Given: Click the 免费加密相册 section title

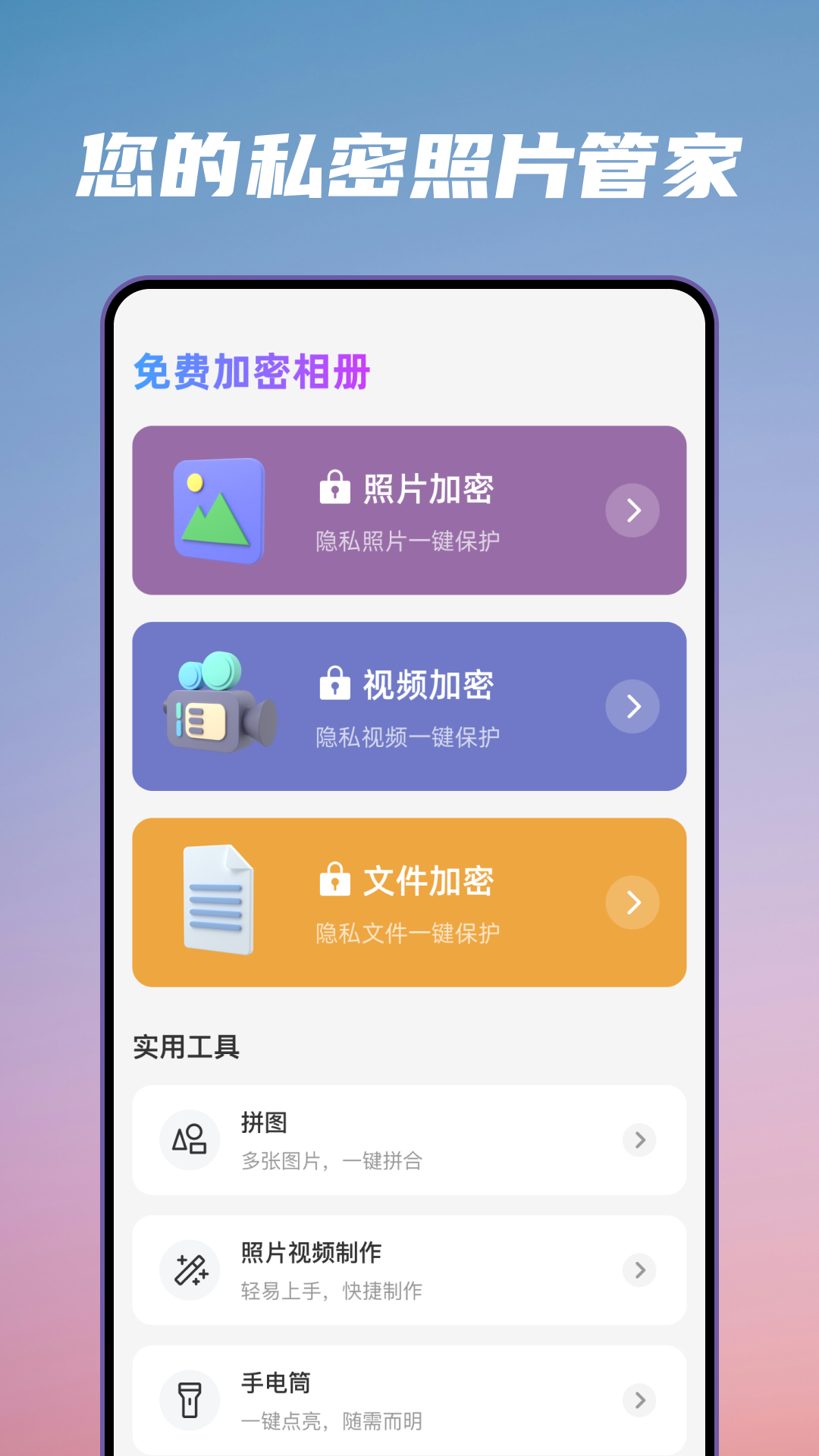Looking at the screenshot, I should tap(252, 373).
